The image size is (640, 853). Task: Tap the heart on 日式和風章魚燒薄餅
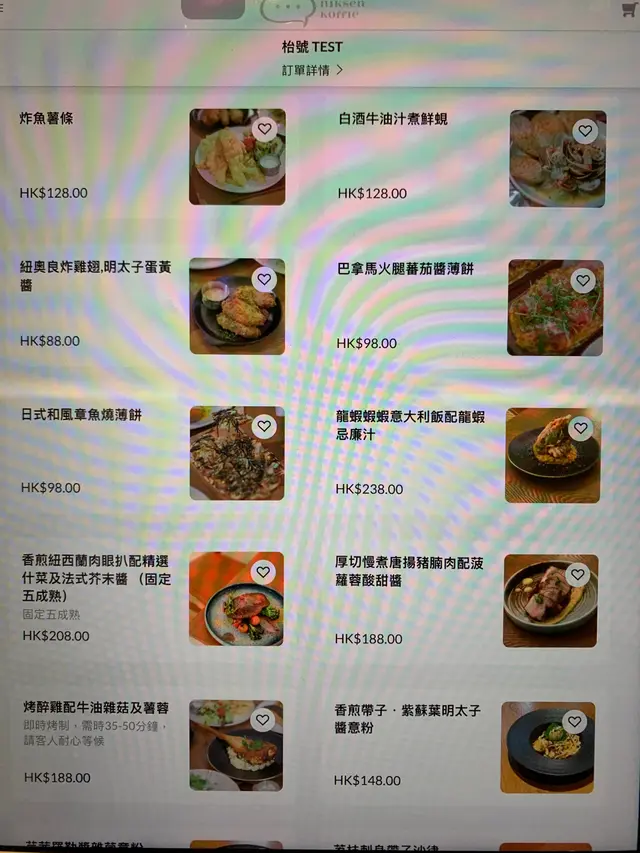pyautogui.click(x=264, y=426)
